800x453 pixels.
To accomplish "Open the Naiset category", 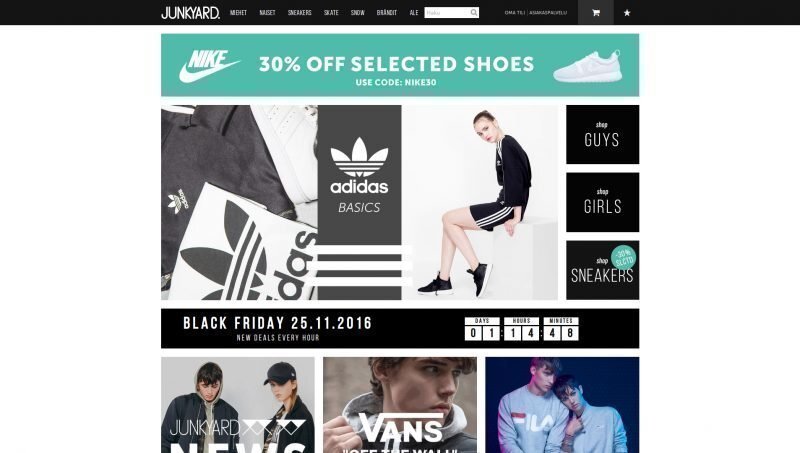I will 267,13.
